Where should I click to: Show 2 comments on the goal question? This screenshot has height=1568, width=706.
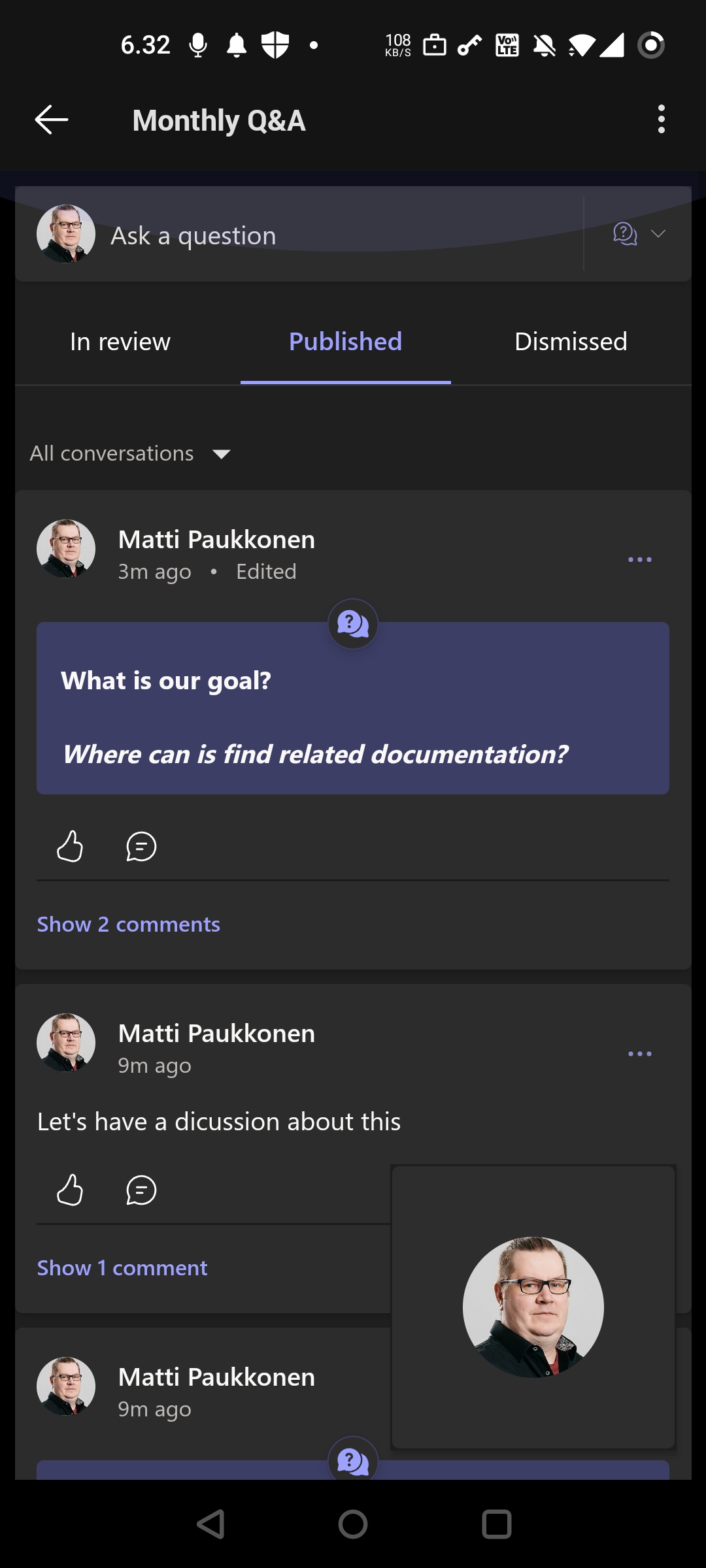click(x=128, y=924)
